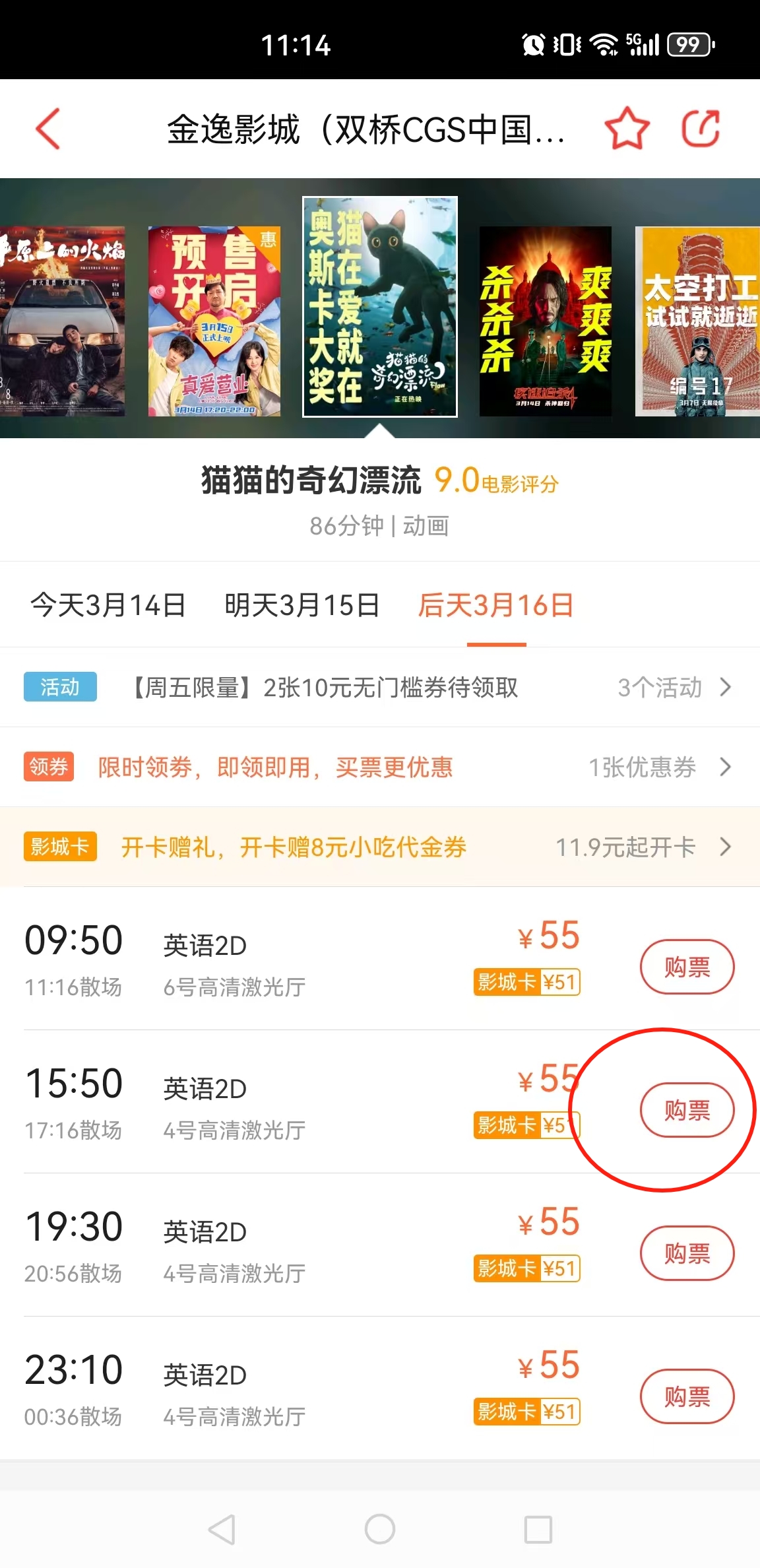760x1568 pixels.
Task: Share this cinema page
Action: pos(701,129)
